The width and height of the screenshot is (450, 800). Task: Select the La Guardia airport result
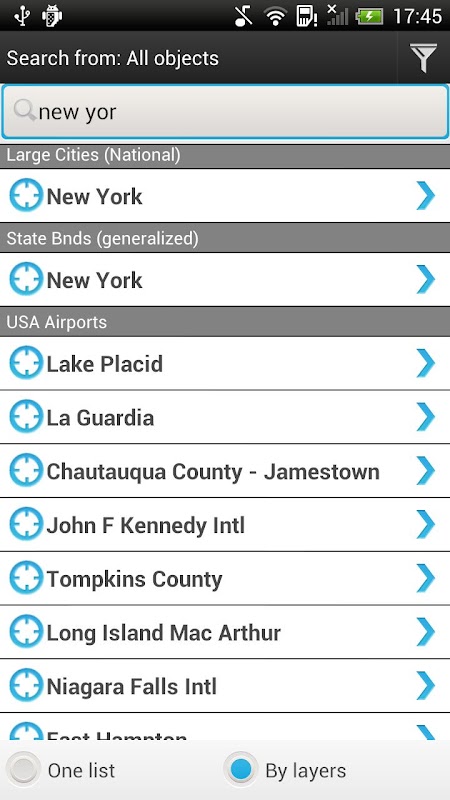point(225,417)
